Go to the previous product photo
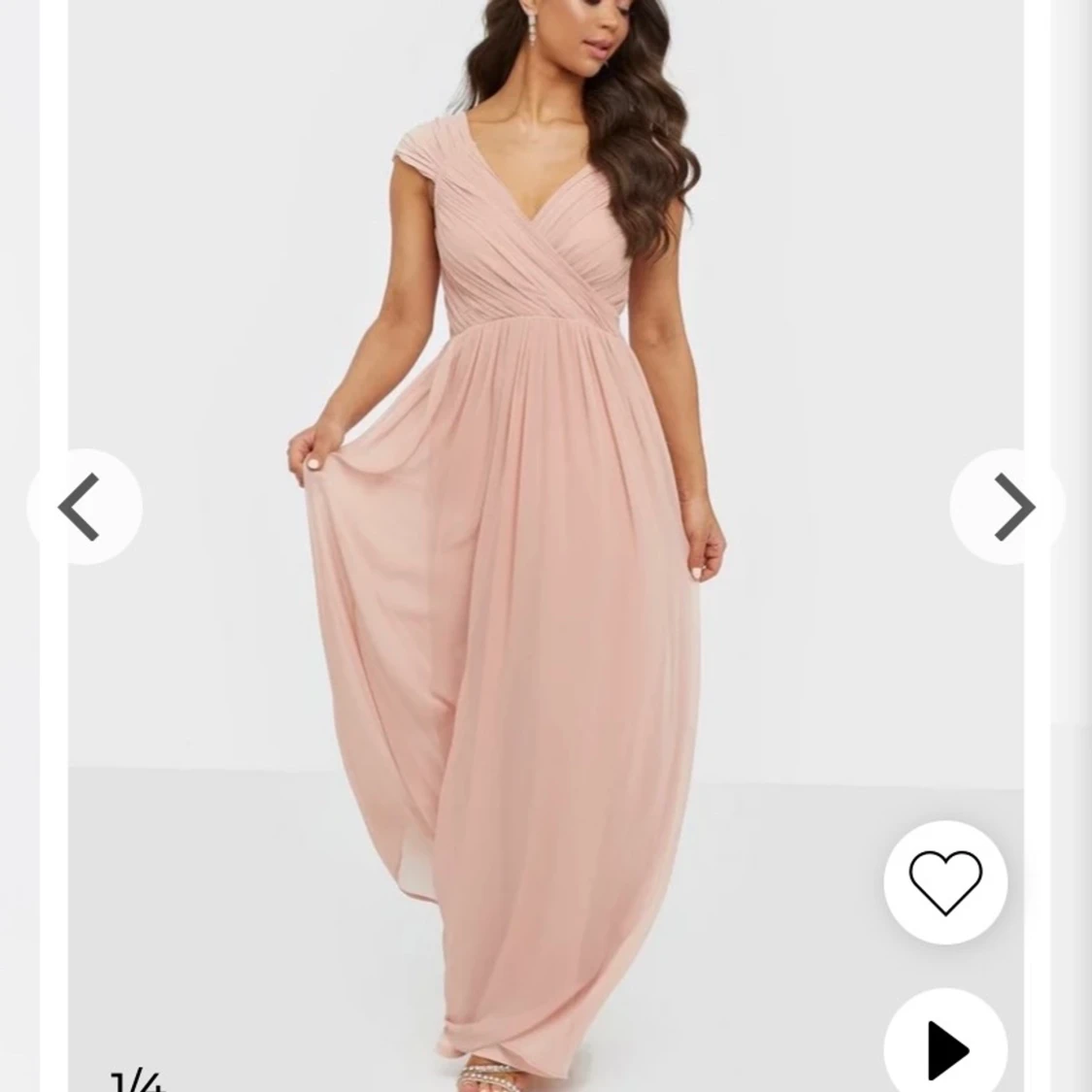 coord(83,507)
